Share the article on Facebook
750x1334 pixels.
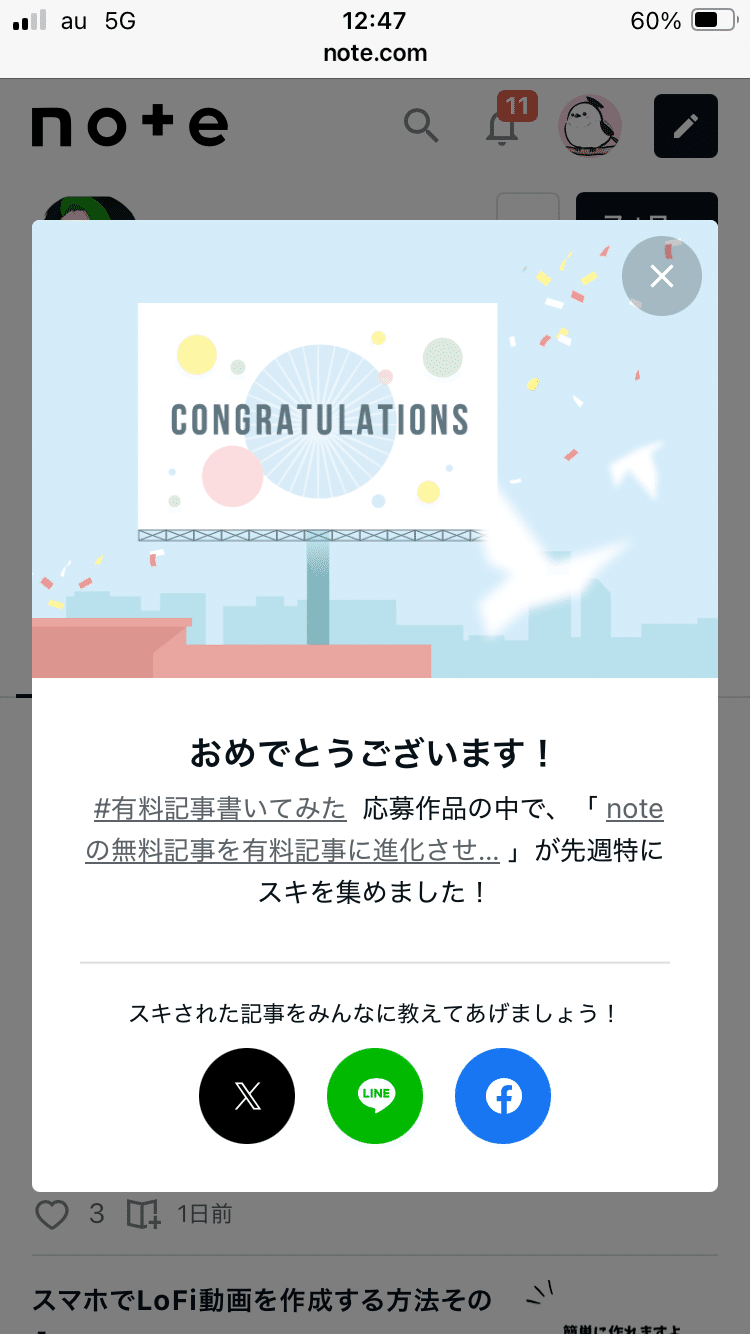503,1096
